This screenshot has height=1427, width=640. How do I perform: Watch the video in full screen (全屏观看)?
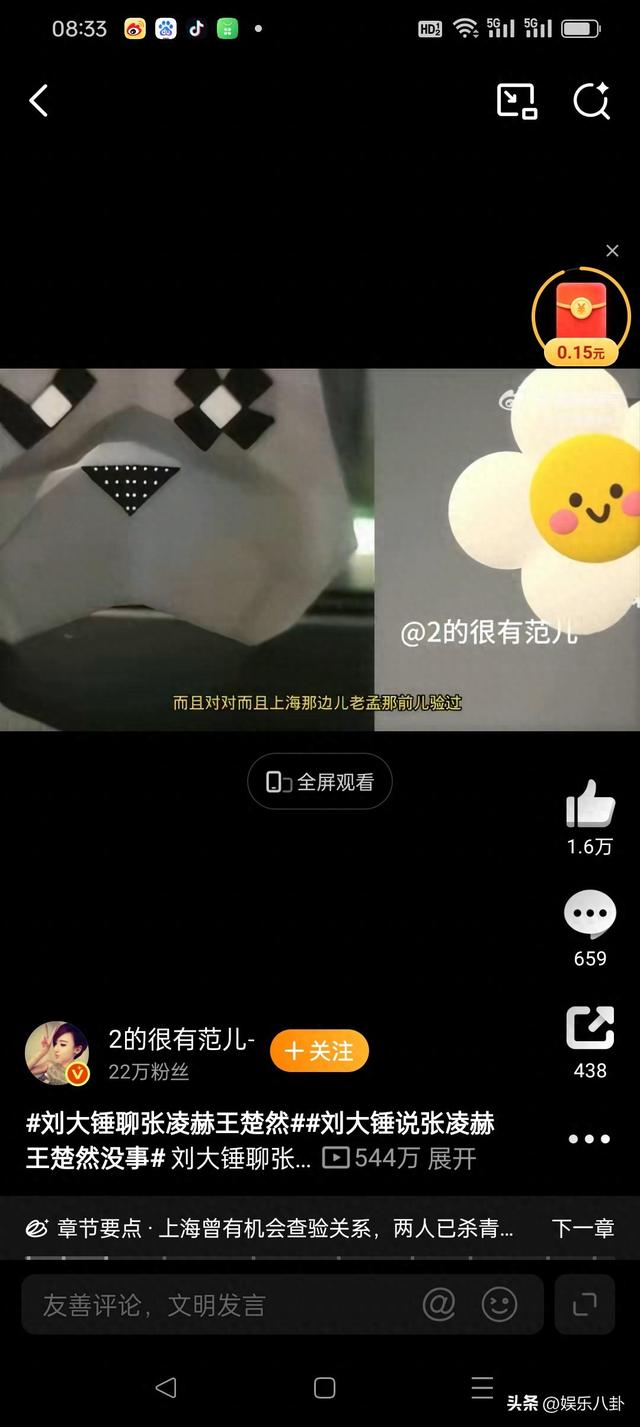pos(320,782)
